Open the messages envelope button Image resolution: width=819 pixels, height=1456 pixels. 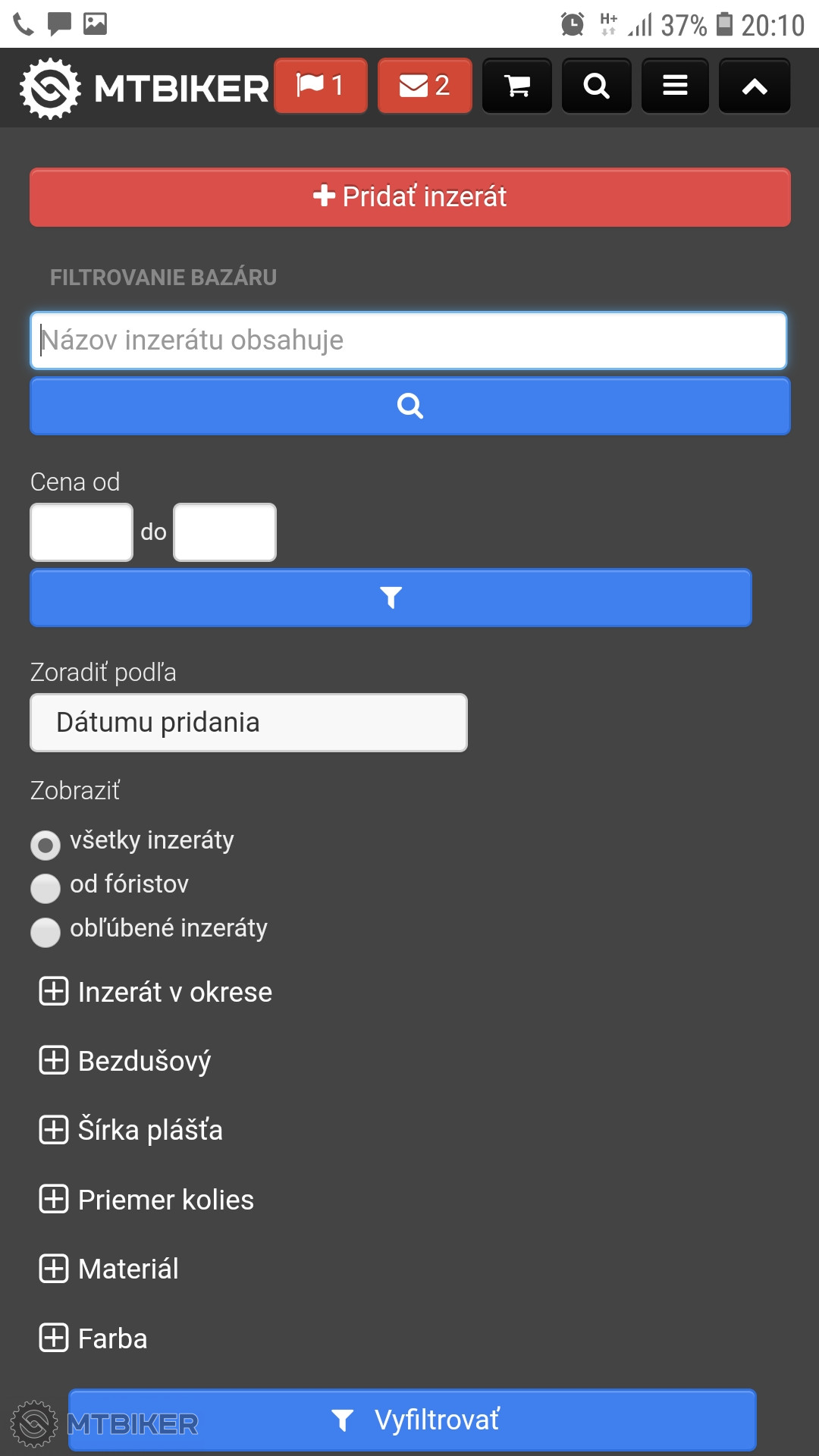tap(424, 86)
